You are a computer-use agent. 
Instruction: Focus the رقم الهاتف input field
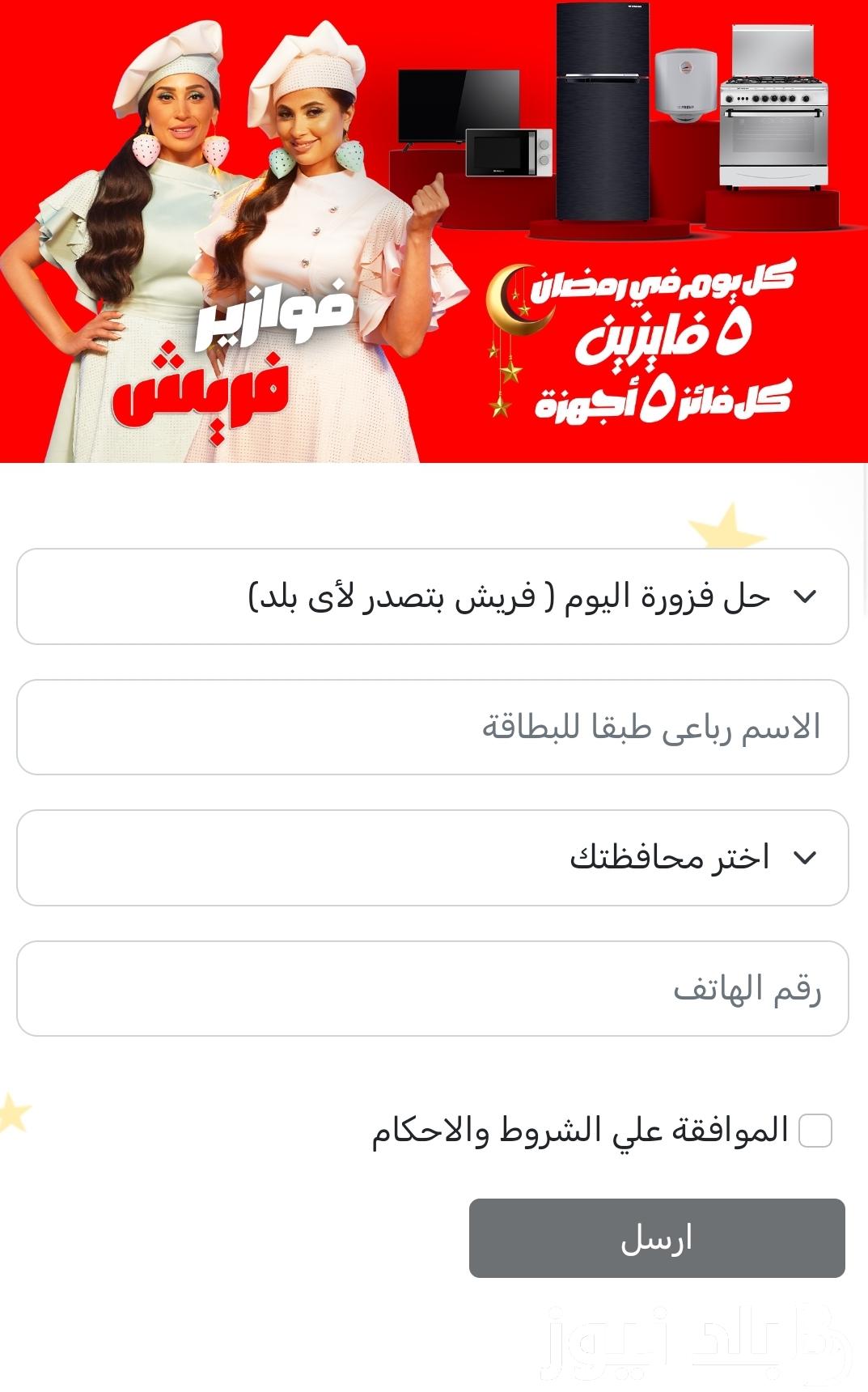point(432,988)
